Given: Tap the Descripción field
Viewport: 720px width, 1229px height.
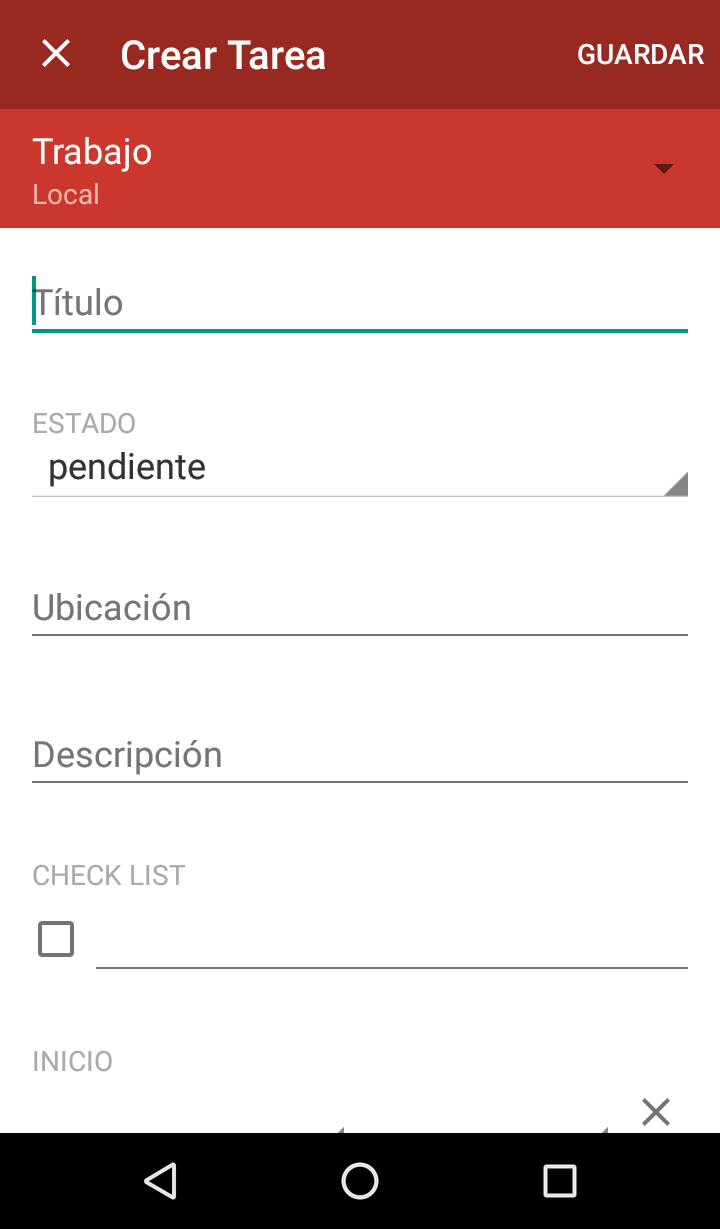Looking at the screenshot, I should (360, 755).
